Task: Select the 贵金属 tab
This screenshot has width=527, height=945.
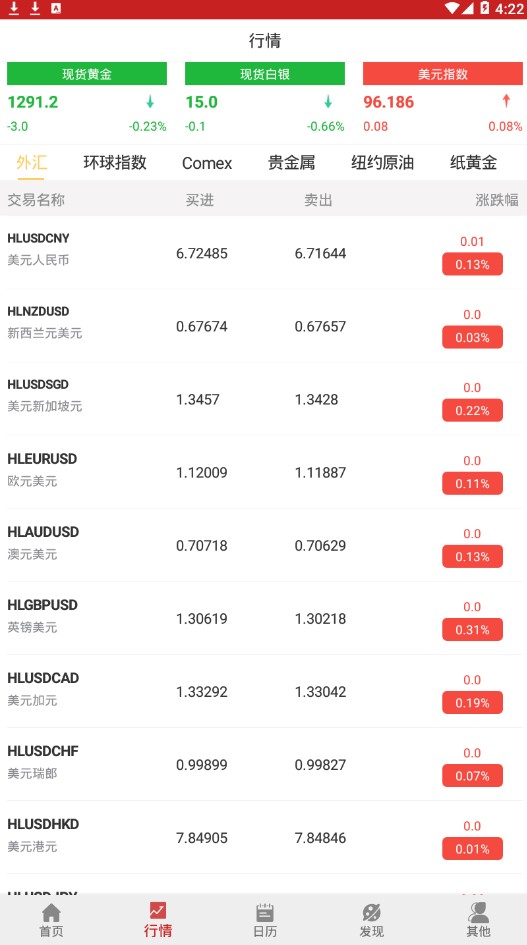Action: [291, 163]
